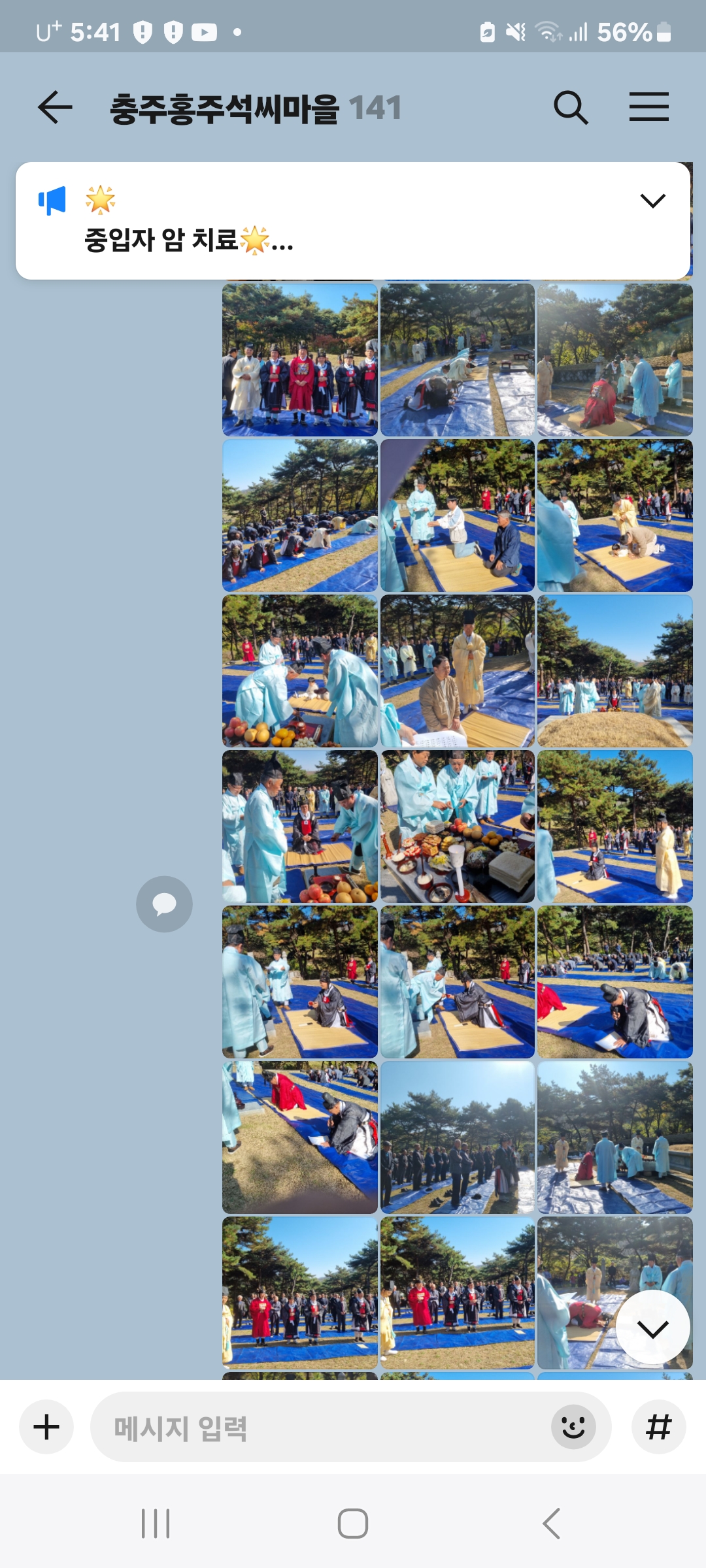Open the notice banner with megaphone icon
The height and width of the screenshot is (1568, 706).
pyautogui.click(x=353, y=221)
